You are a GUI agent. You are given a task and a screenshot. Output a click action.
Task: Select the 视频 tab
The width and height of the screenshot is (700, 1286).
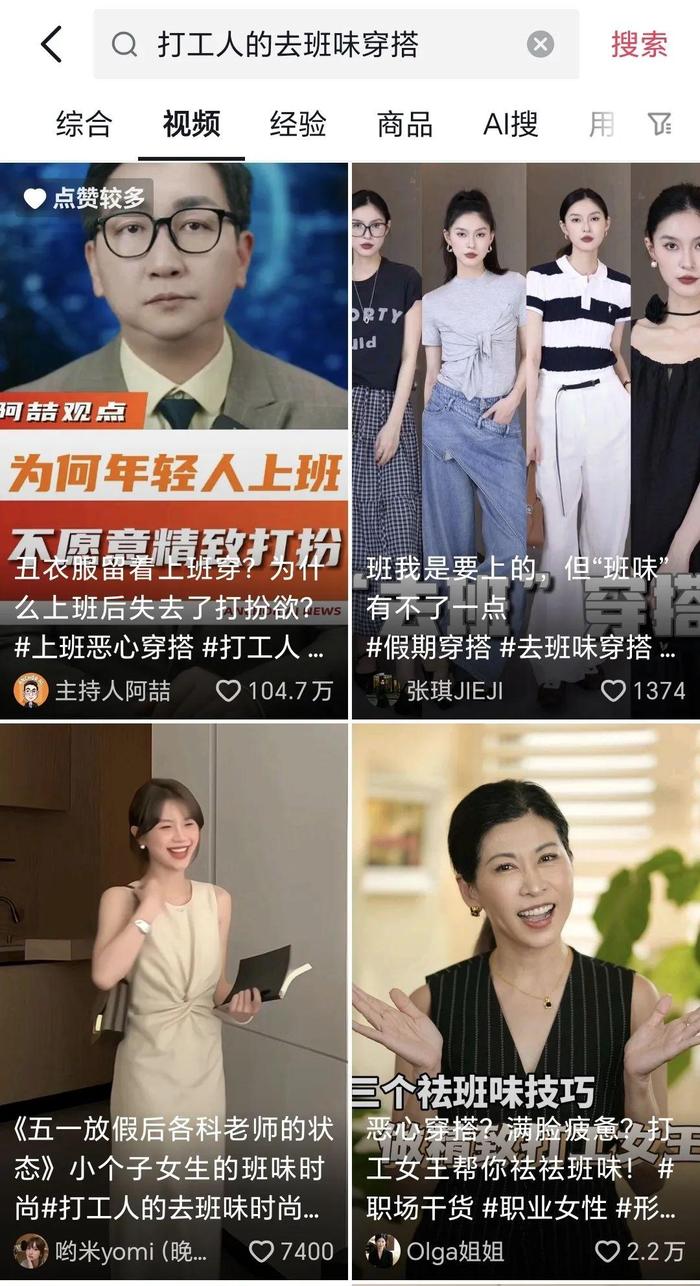click(x=191, y=124)
